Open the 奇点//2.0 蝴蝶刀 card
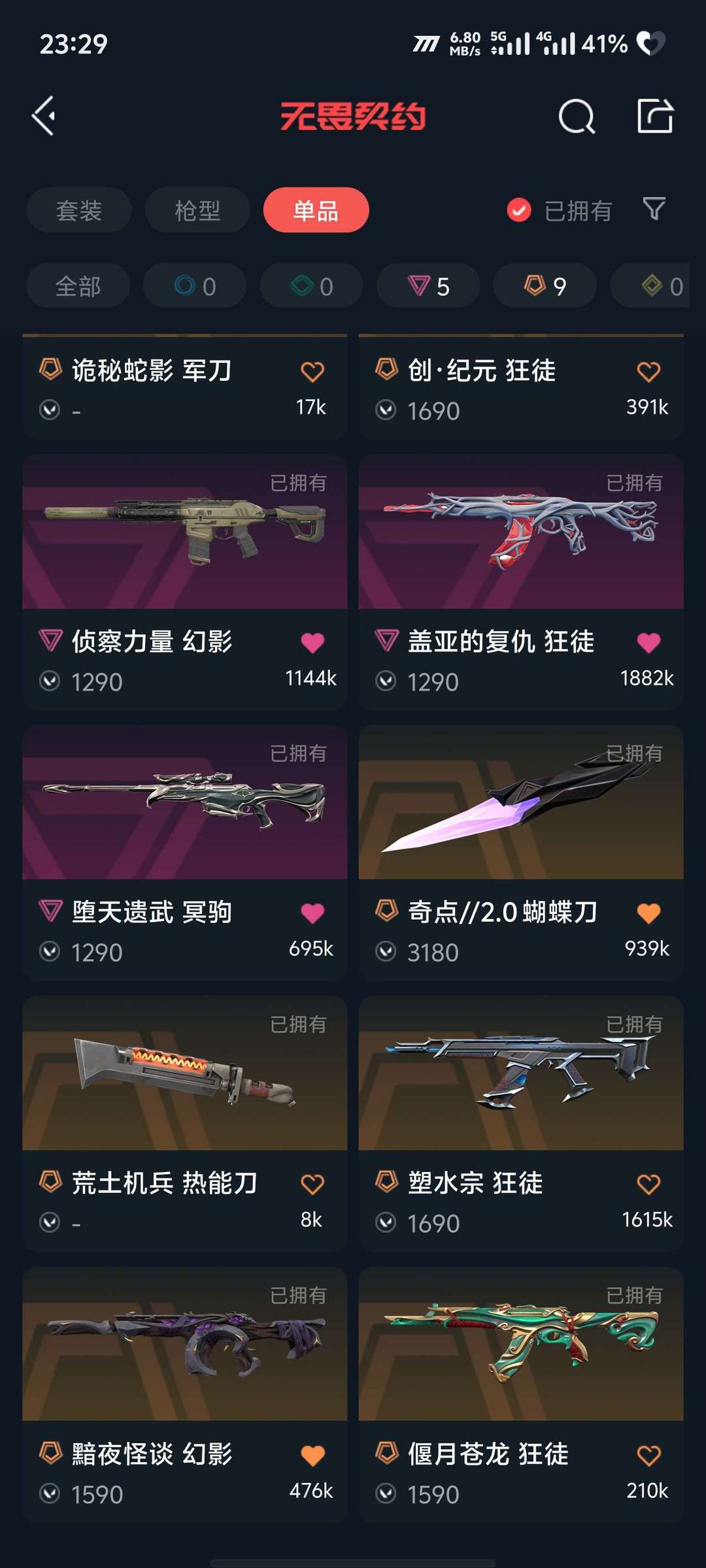The height and width of the screenshot is (1568, 706). [521, 853]
